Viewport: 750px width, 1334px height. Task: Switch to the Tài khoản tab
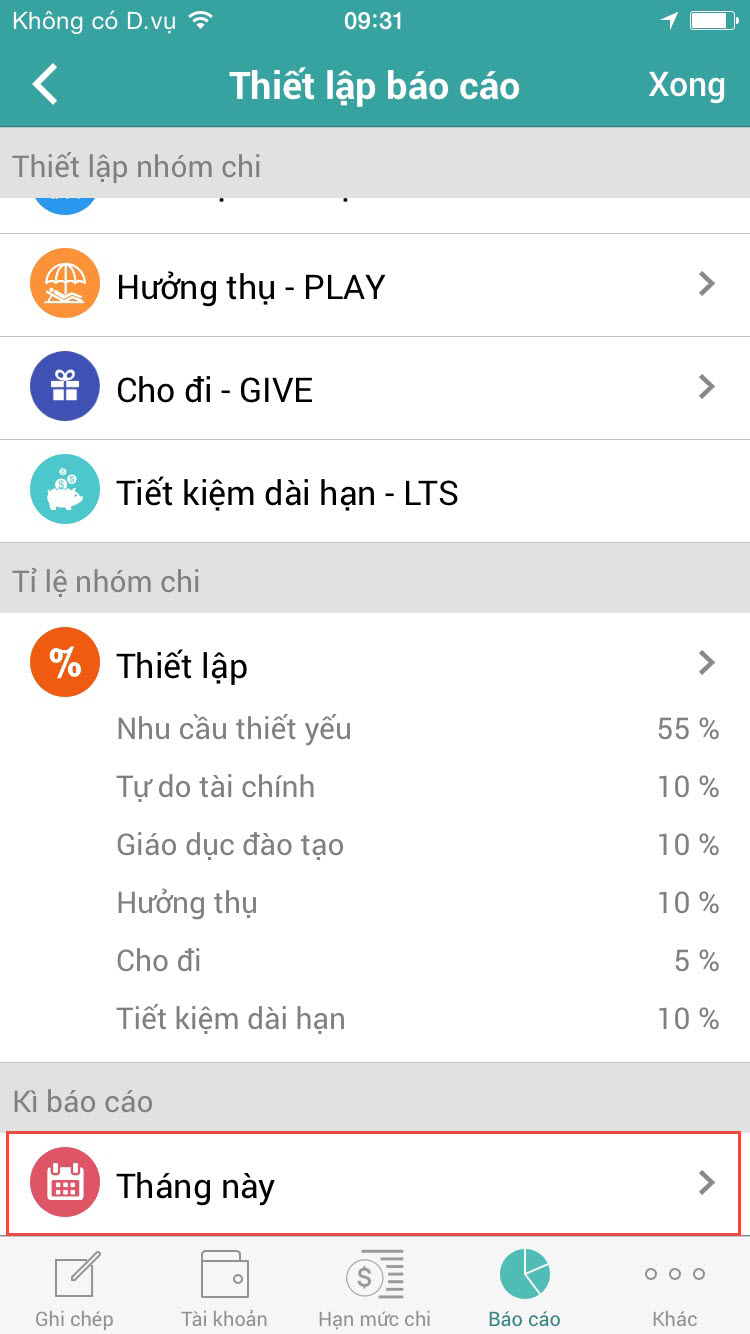tap(224, 1288)
